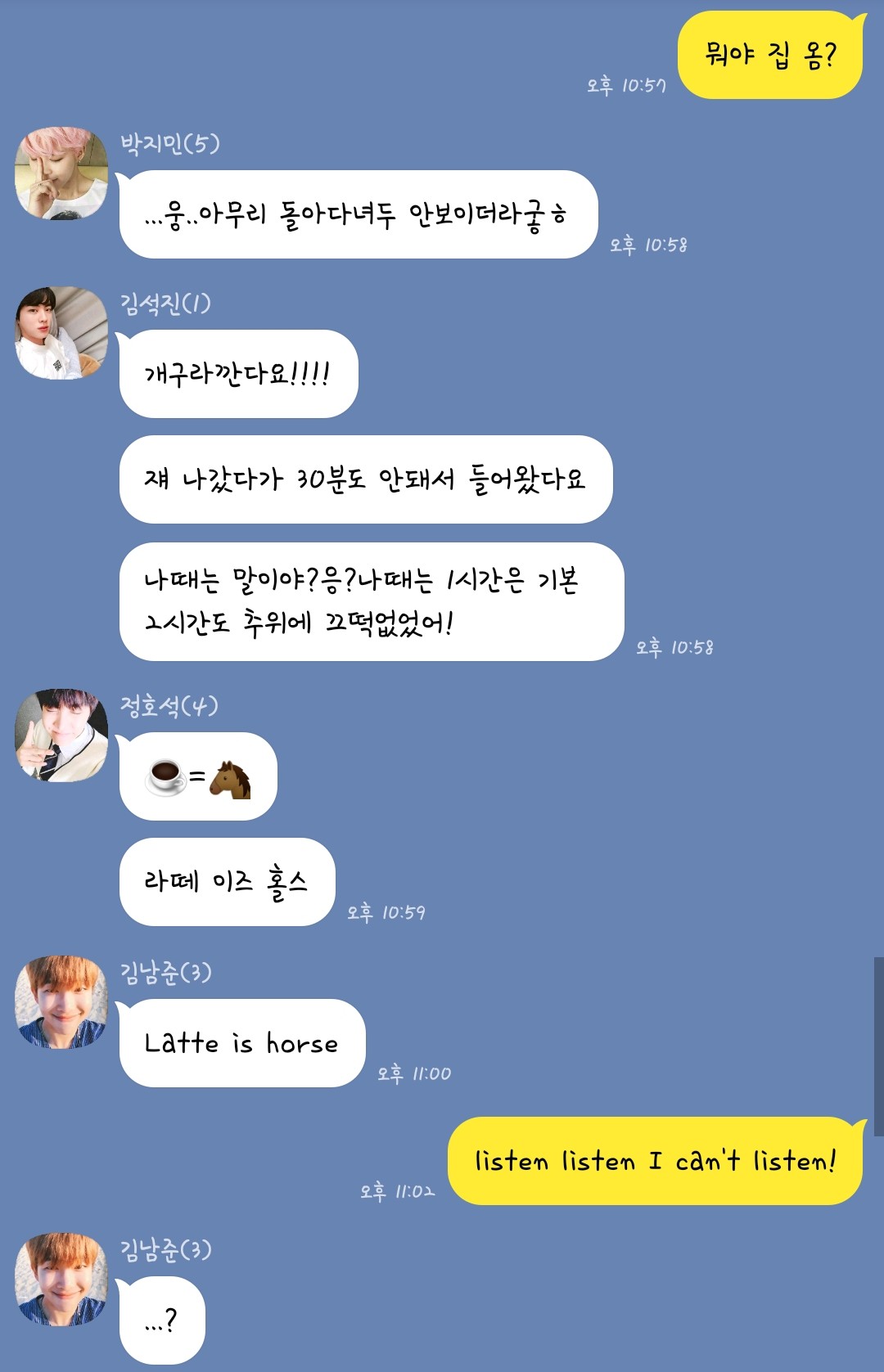884x1372 pixels.
Task: View 김석진's profile photo
Action: click(61, 333)
